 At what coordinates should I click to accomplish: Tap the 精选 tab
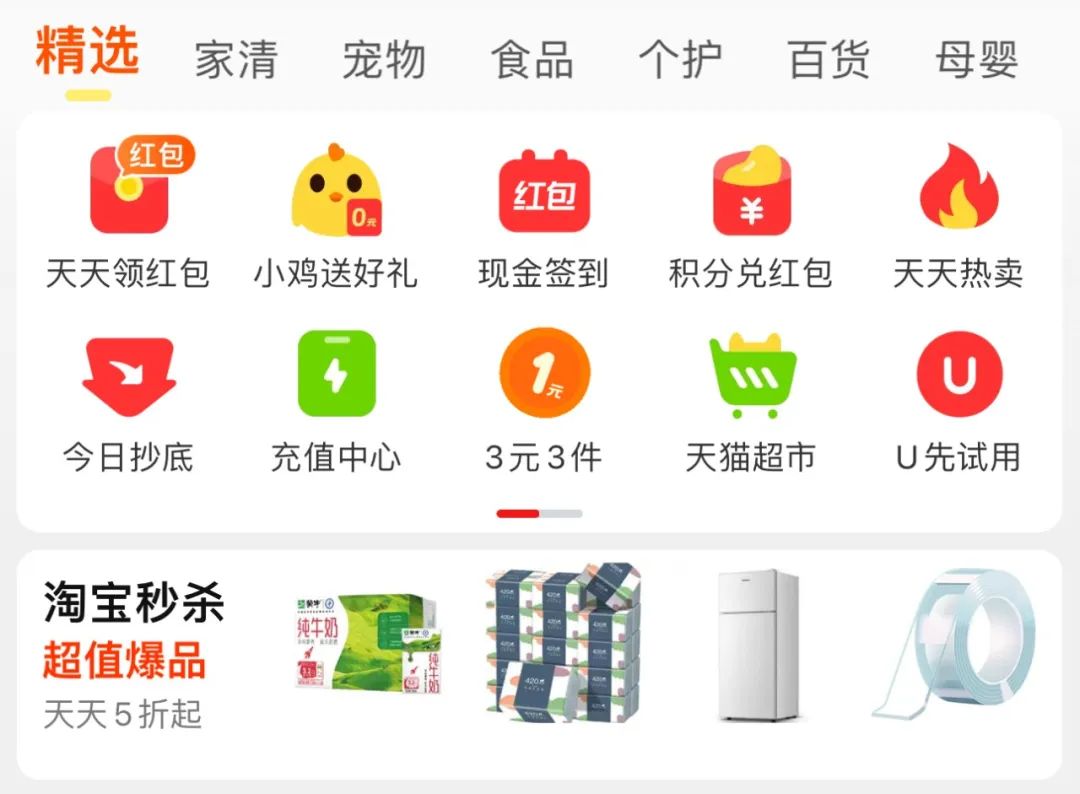point(87,54)
